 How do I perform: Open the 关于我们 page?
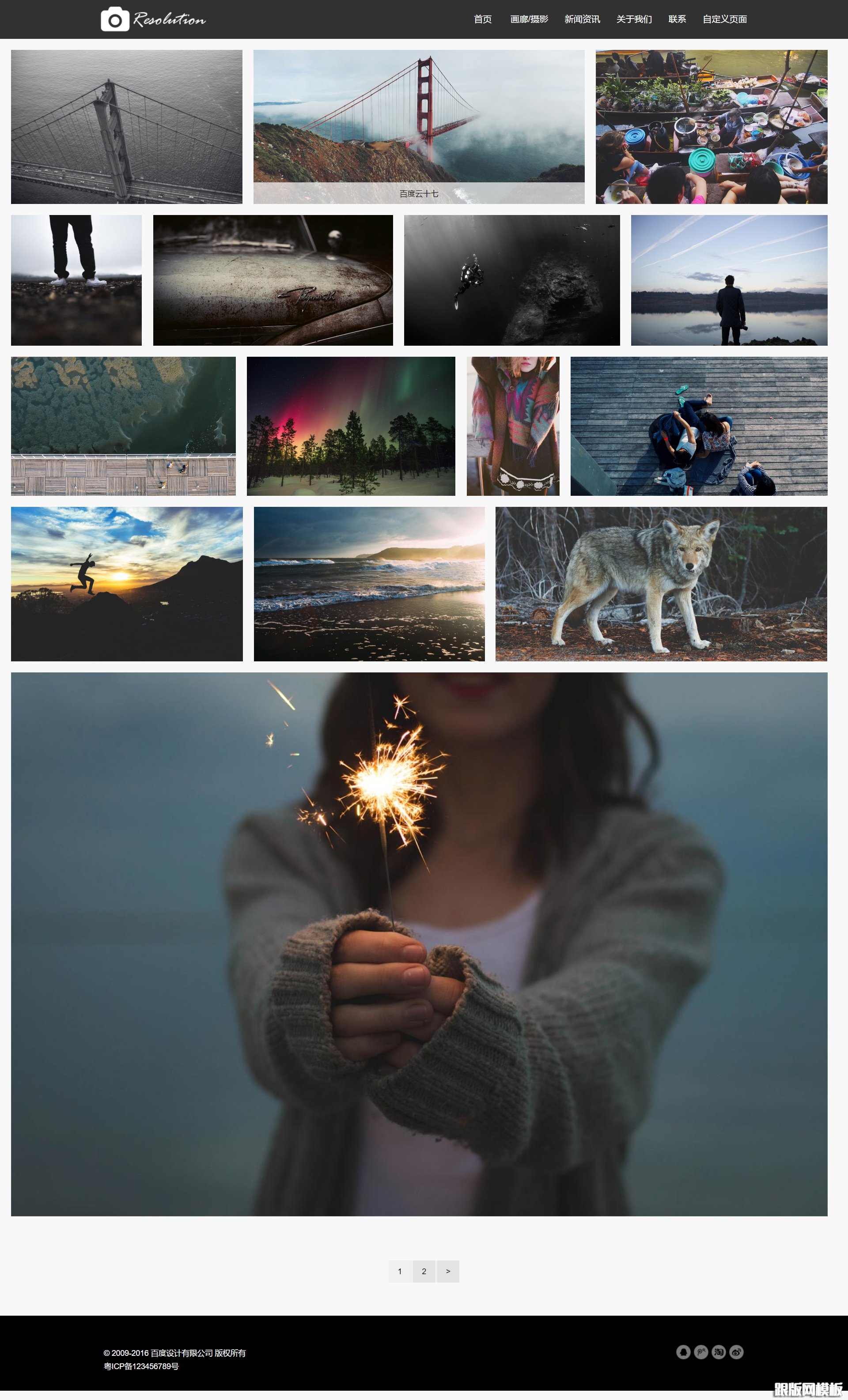(634, 19)
